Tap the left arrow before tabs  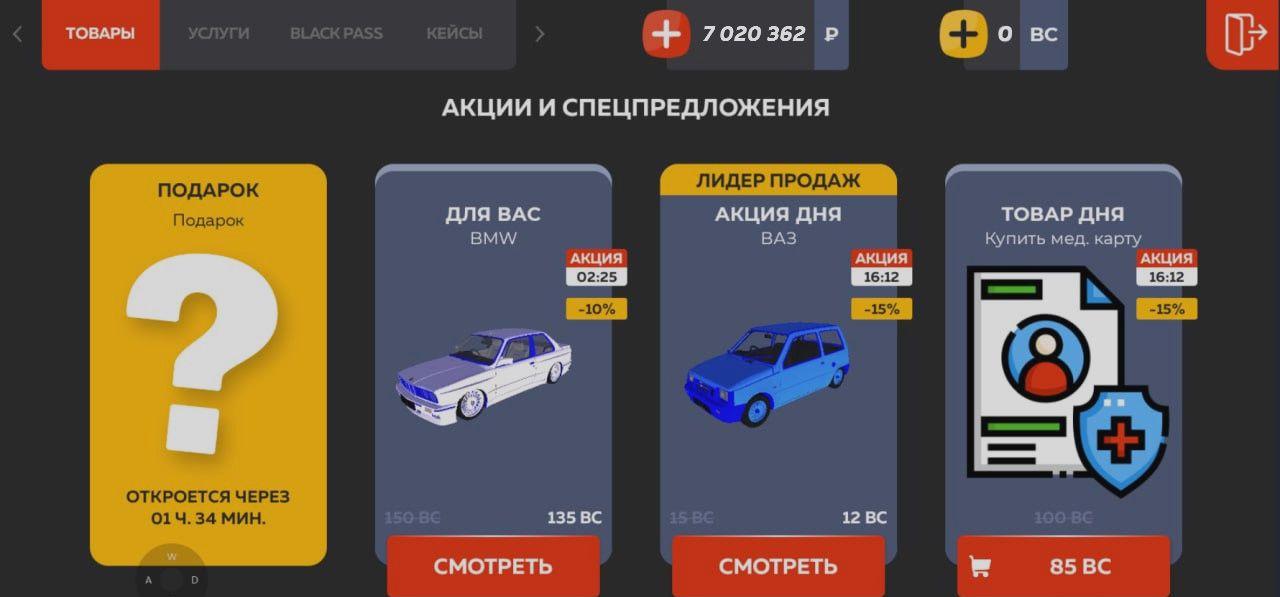17,34
